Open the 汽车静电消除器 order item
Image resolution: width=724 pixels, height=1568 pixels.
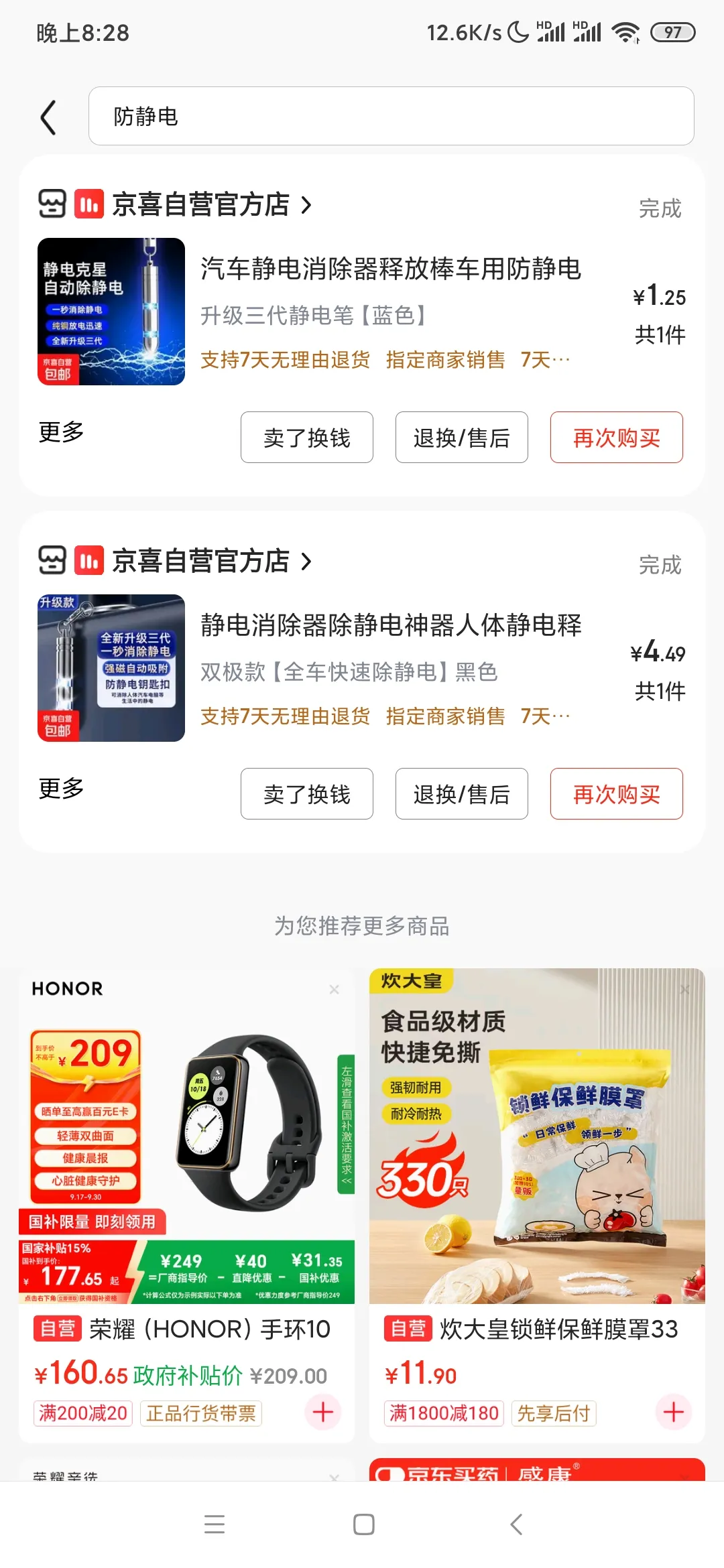[390, 269]
